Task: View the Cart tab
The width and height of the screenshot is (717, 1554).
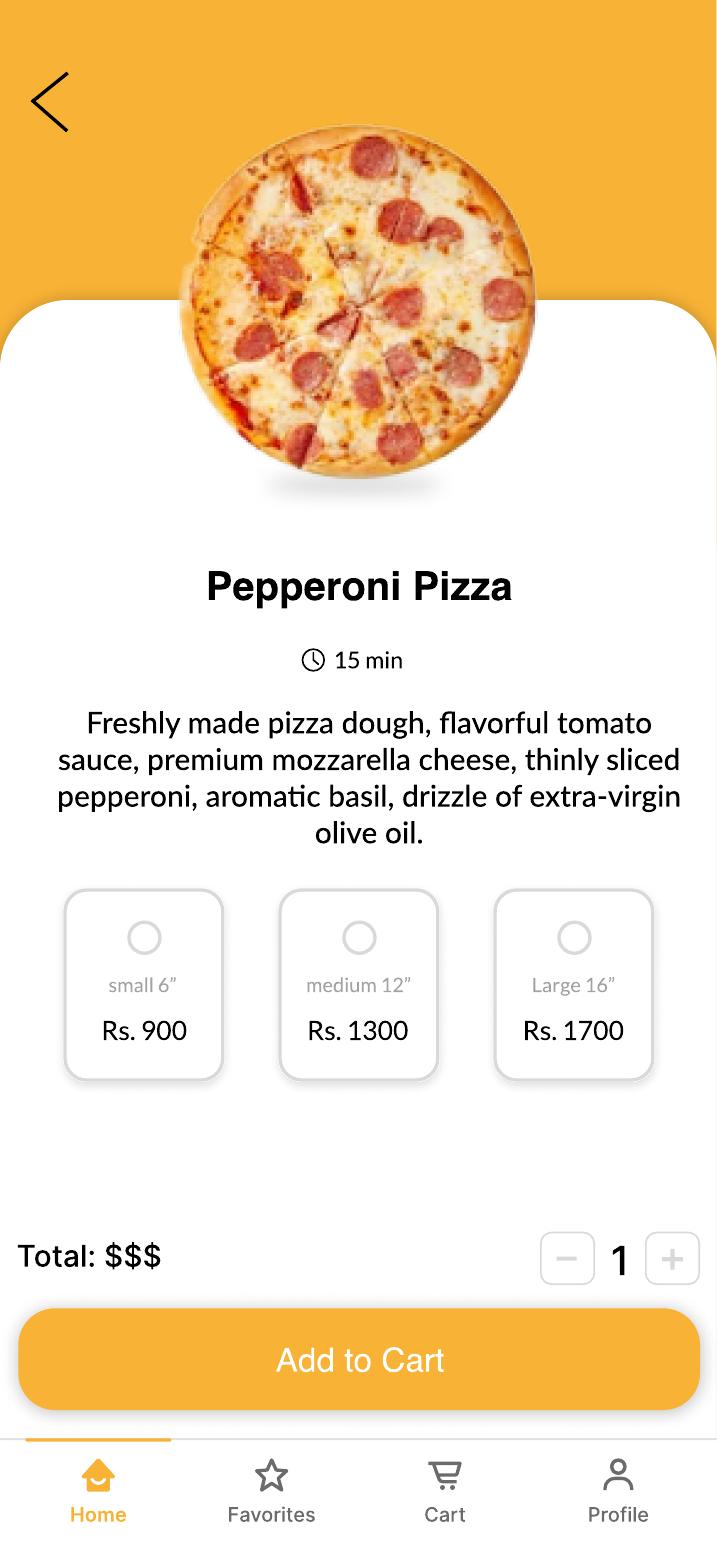Action: coord(445,1491)
